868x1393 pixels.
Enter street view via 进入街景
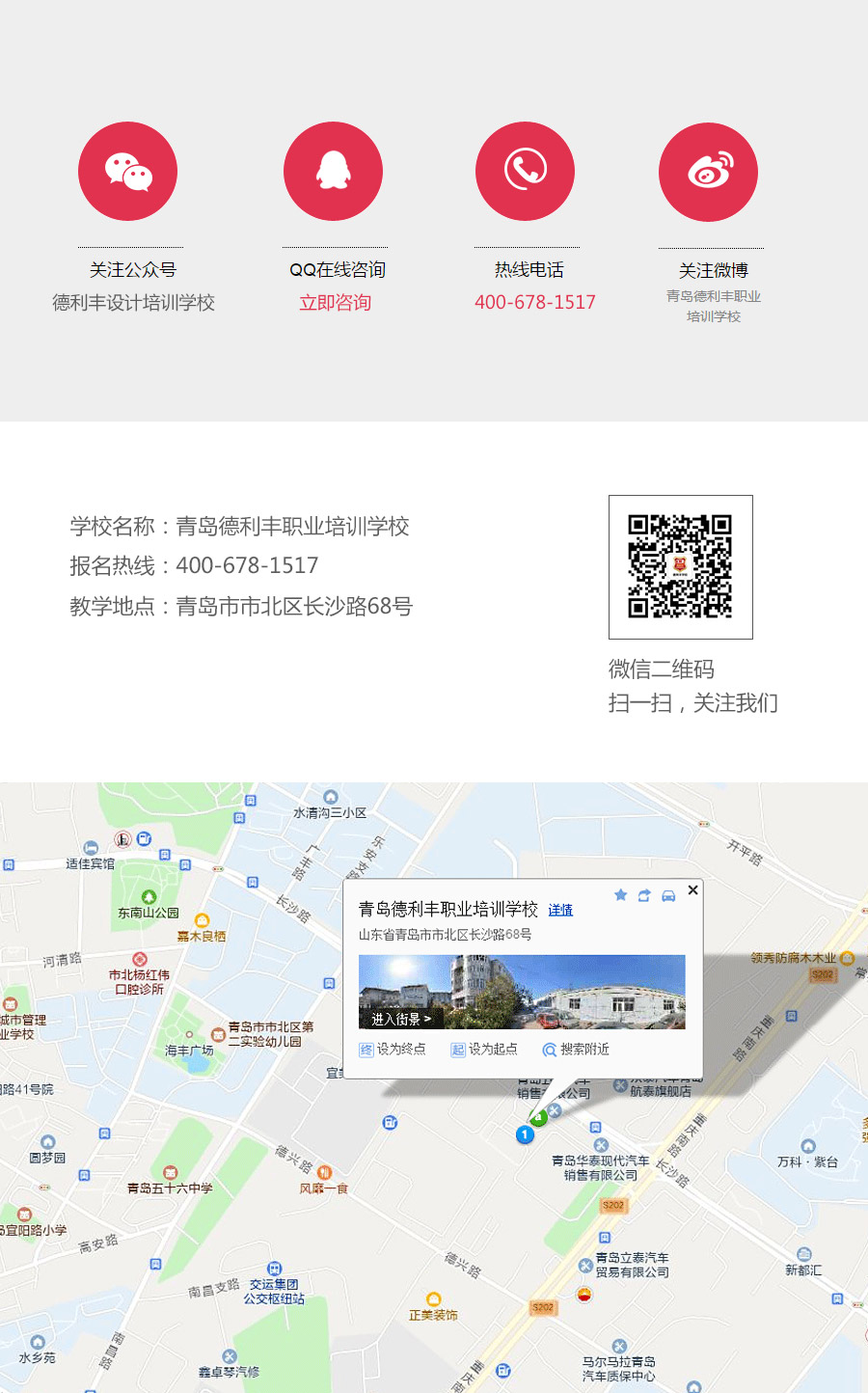(401, 1019)
